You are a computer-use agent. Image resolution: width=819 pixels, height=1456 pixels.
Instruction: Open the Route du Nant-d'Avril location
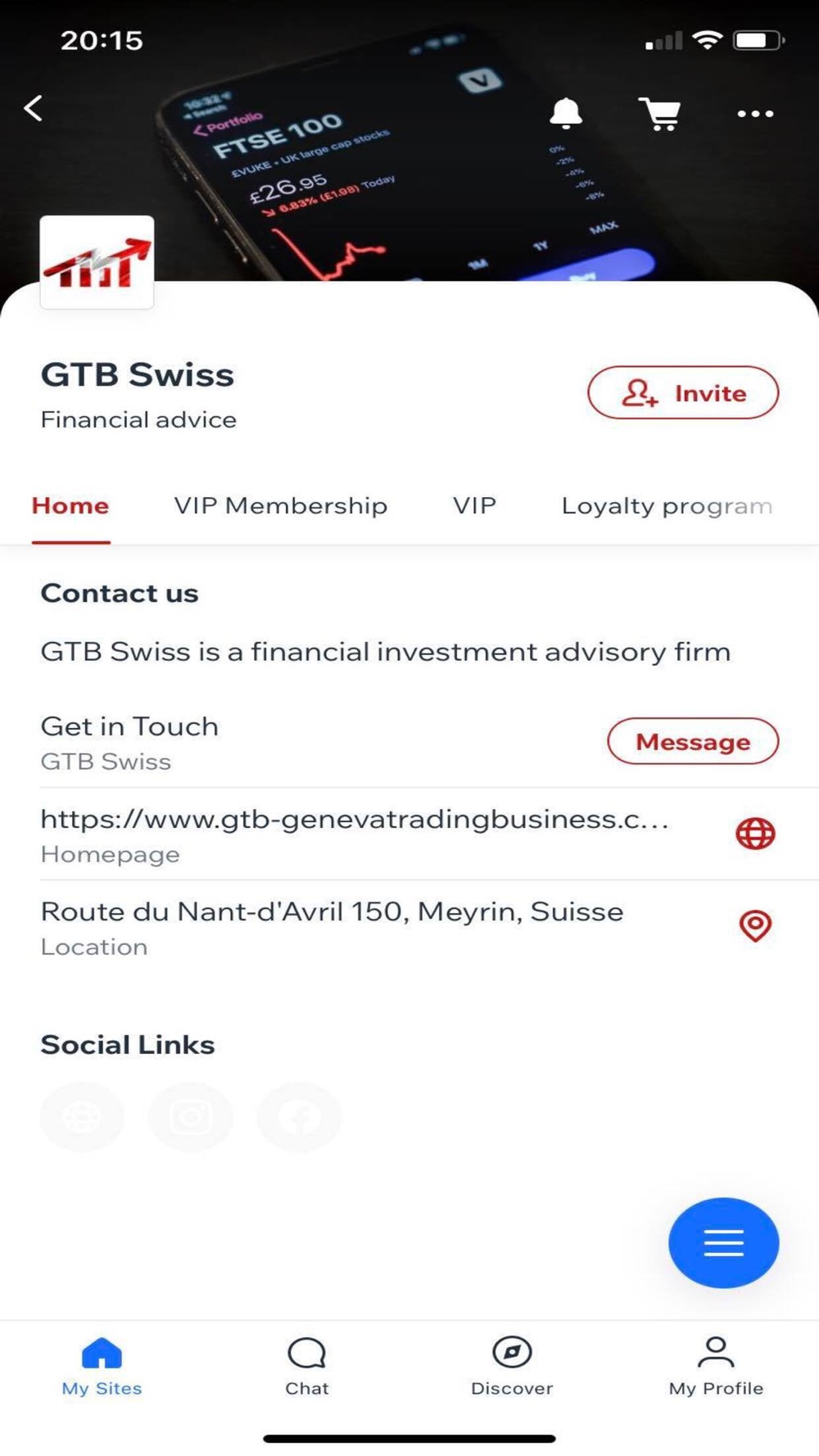(409, 927)
